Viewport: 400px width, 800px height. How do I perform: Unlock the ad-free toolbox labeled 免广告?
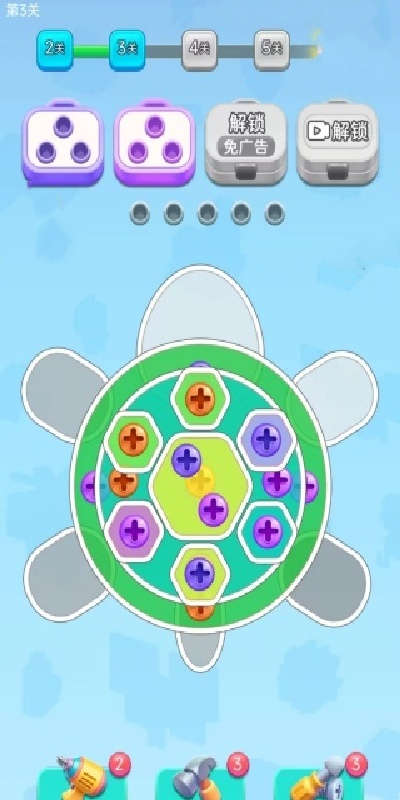(x=246, y=140)
